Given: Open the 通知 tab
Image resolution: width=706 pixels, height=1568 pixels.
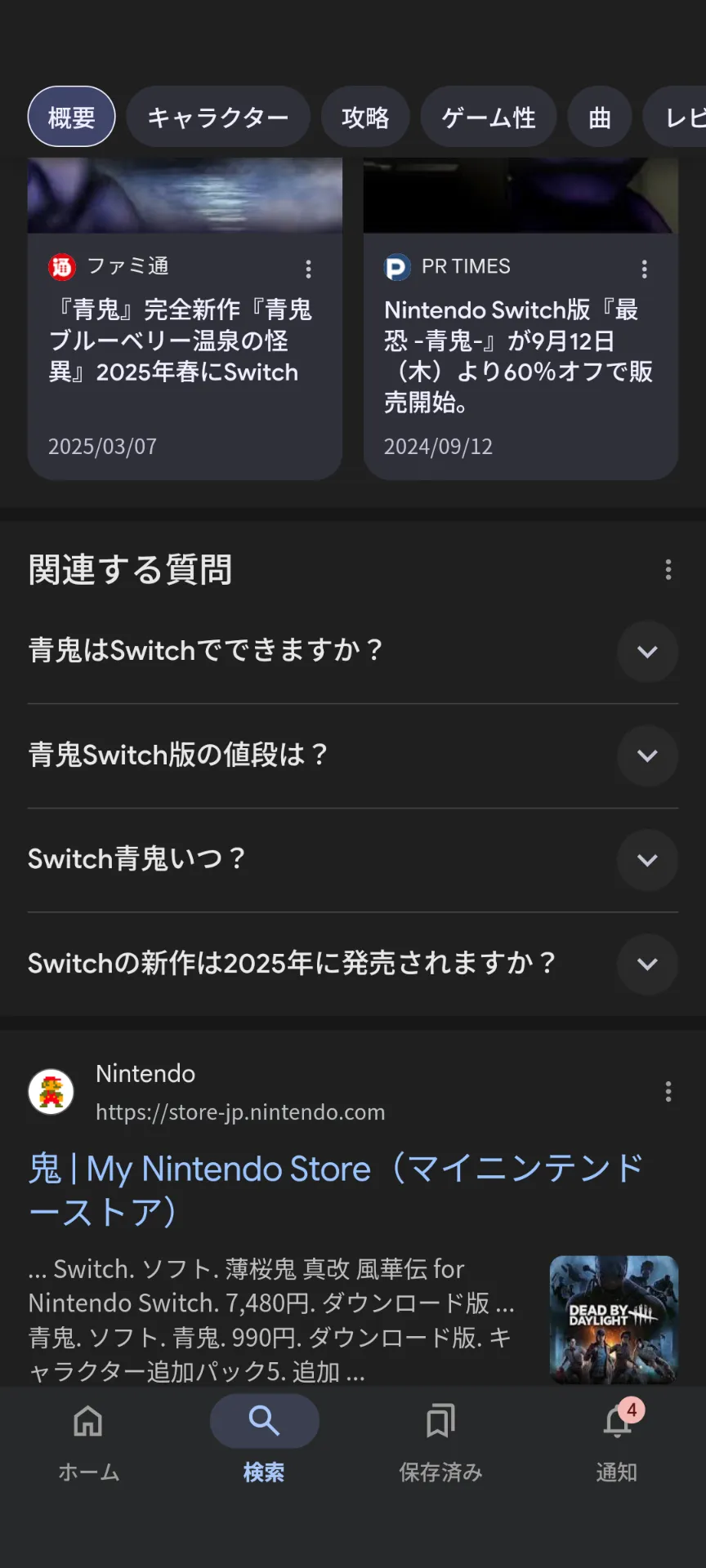Looking at the screenshot, I should [617, 1442].
